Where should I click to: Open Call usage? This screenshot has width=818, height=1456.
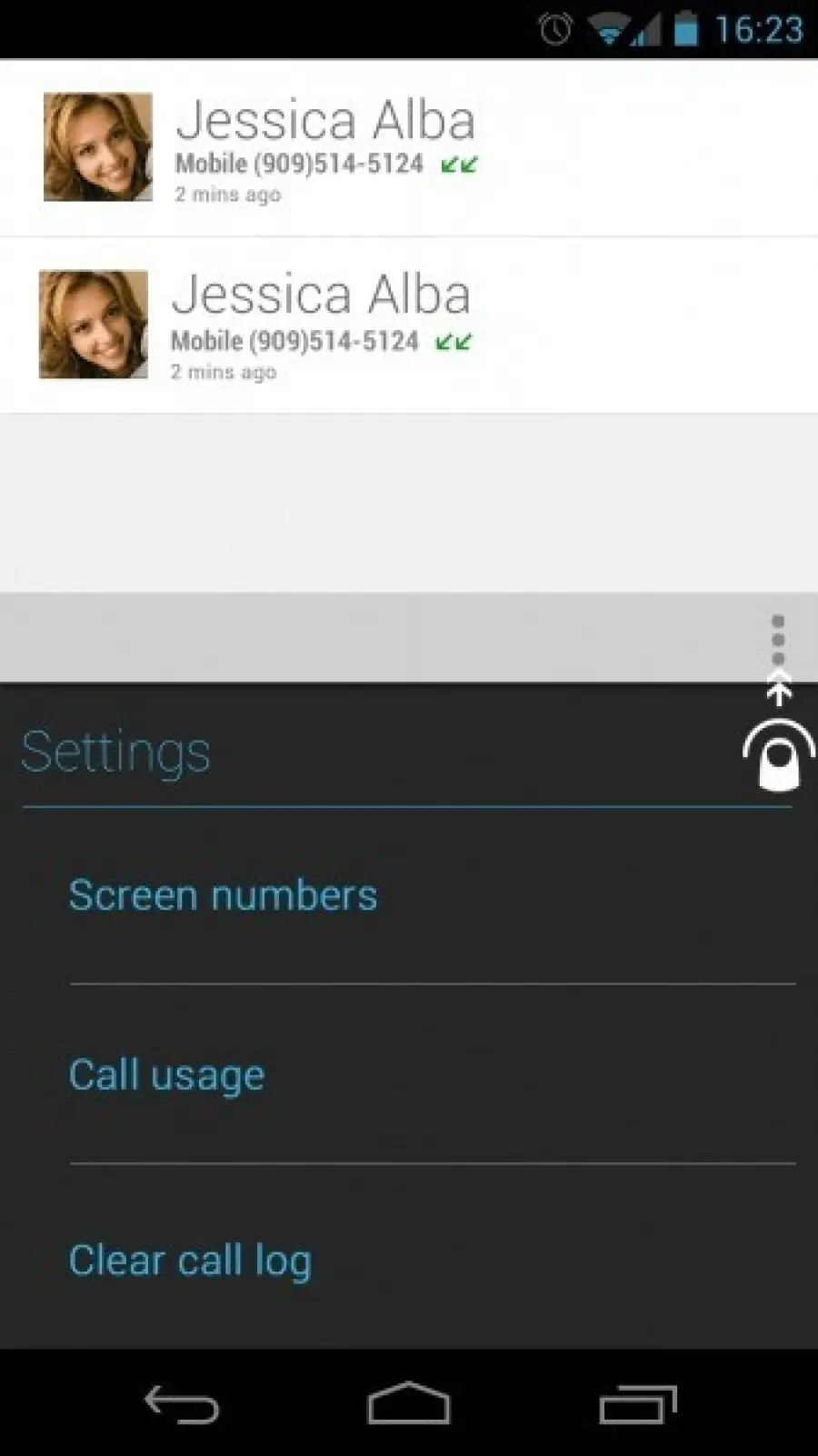click(166, 1075)
